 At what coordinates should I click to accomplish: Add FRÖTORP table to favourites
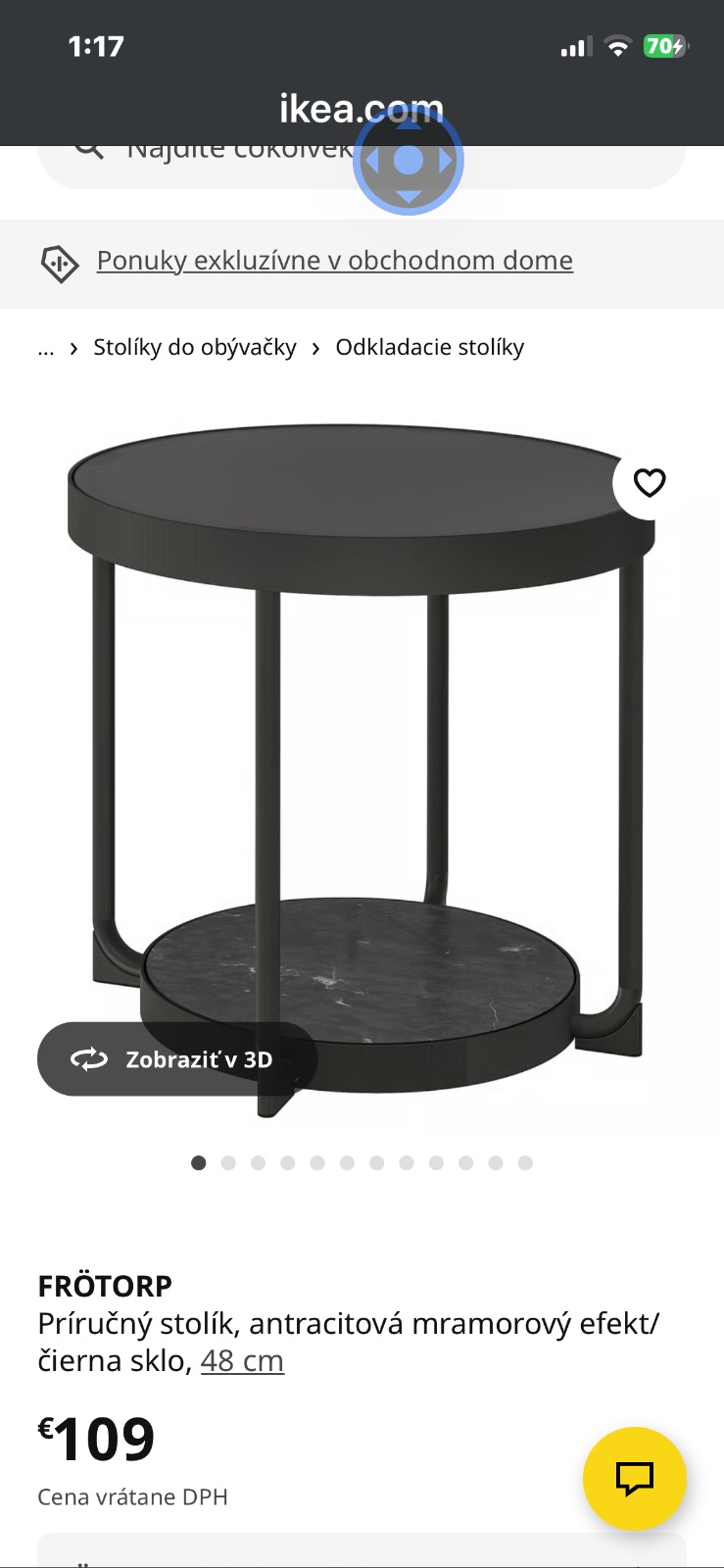(x=649, y=483)
